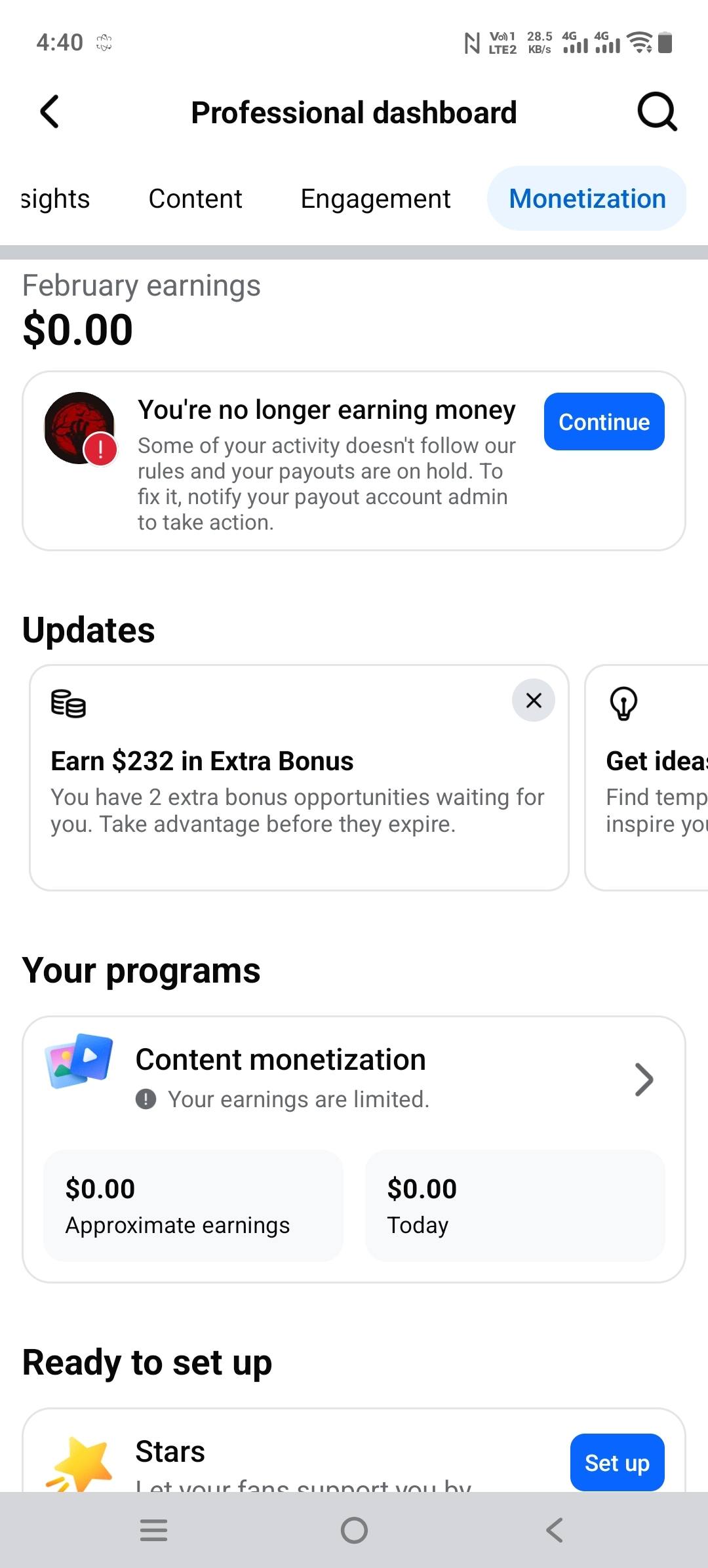Dismiss the Extra Bonus update card

pos(534,700)
